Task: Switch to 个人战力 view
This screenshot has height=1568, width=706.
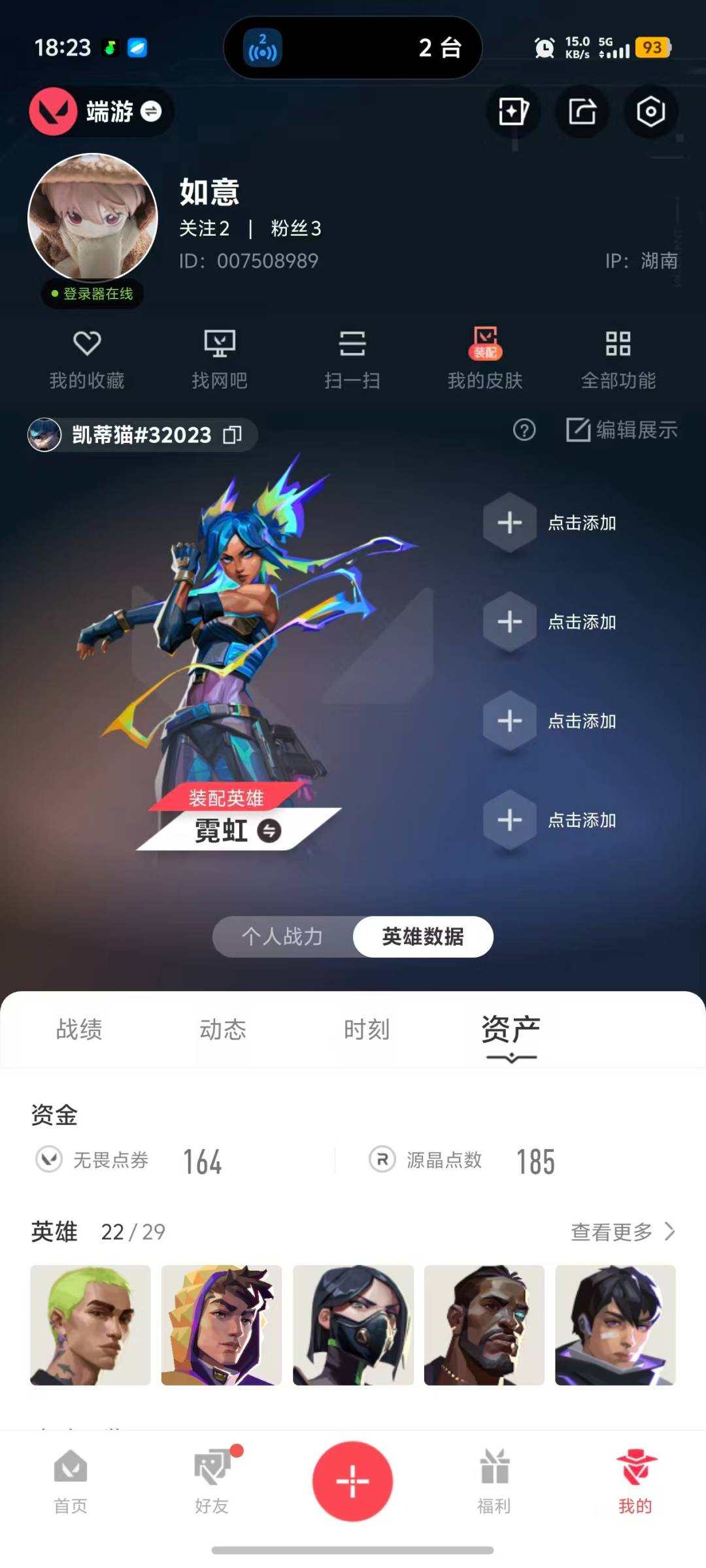Action: point(282,936)
